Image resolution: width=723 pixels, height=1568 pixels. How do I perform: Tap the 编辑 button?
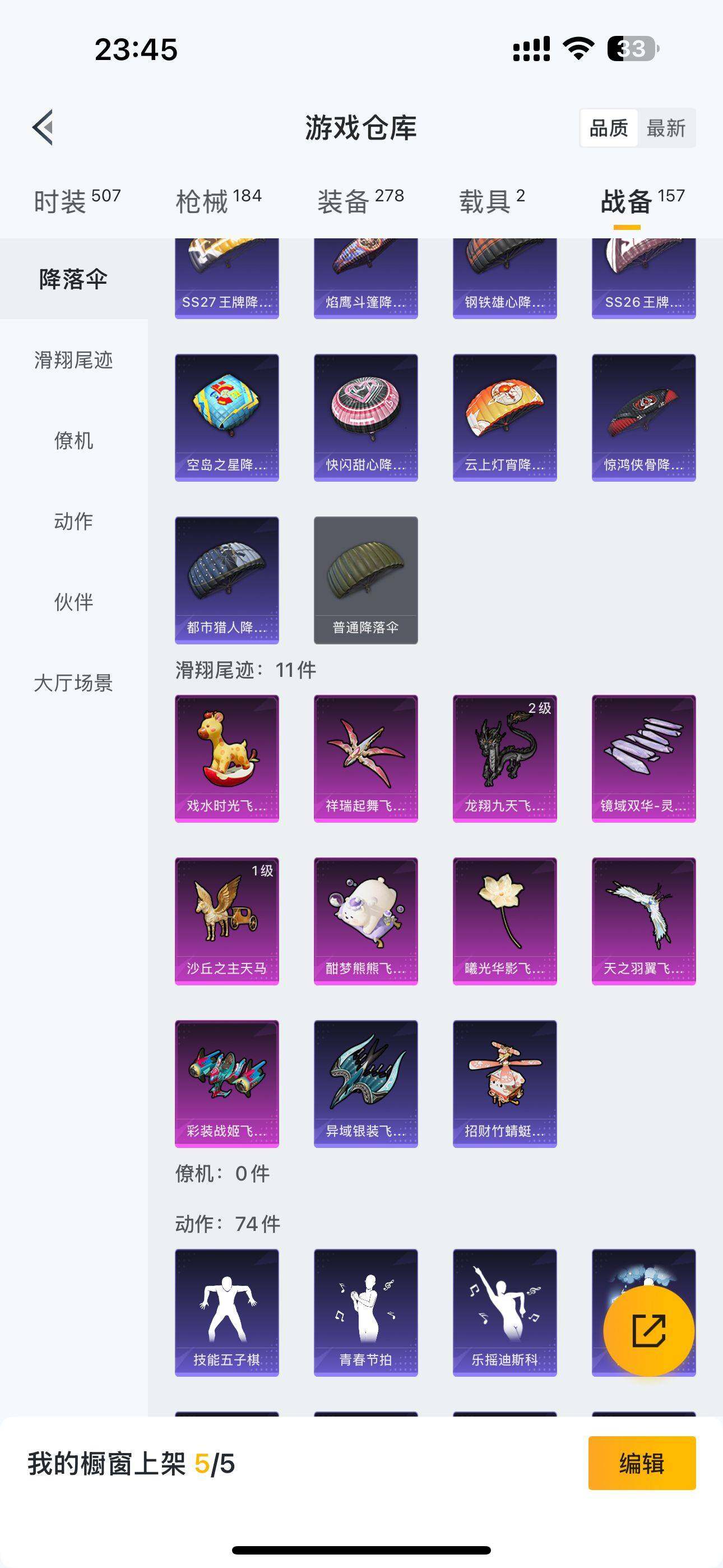pyautogui.click(x=641, y=1463)
